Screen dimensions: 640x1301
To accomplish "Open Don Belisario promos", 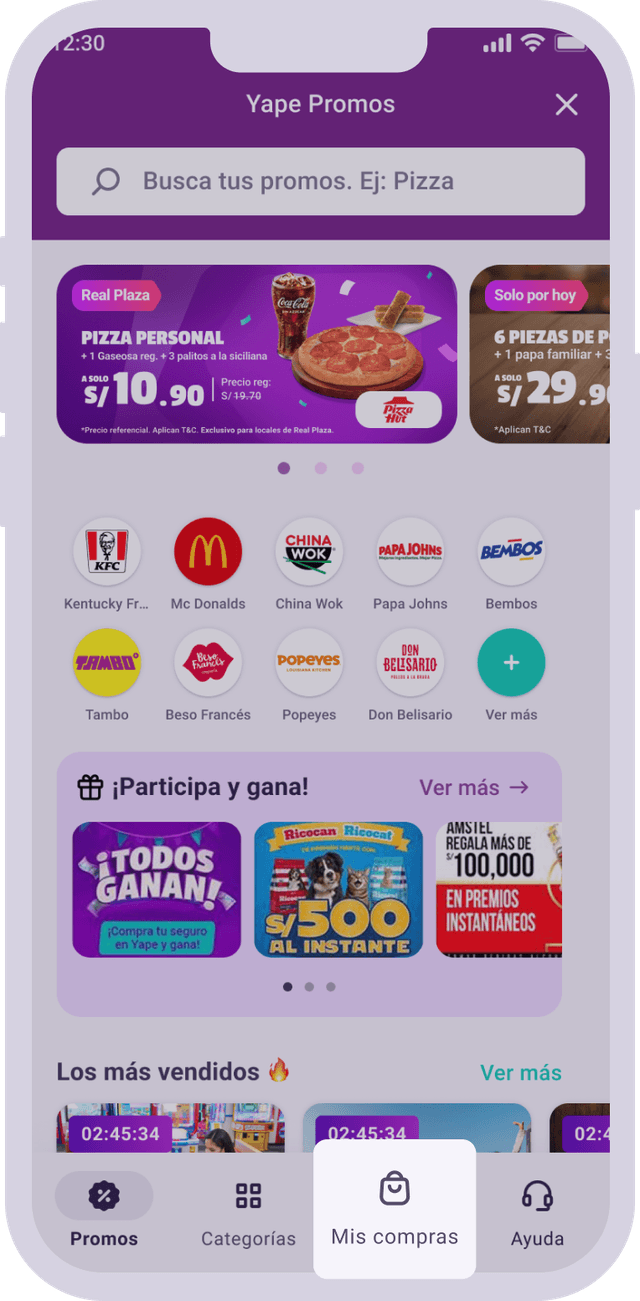I will pyautogui.click(x=410, y=663).
